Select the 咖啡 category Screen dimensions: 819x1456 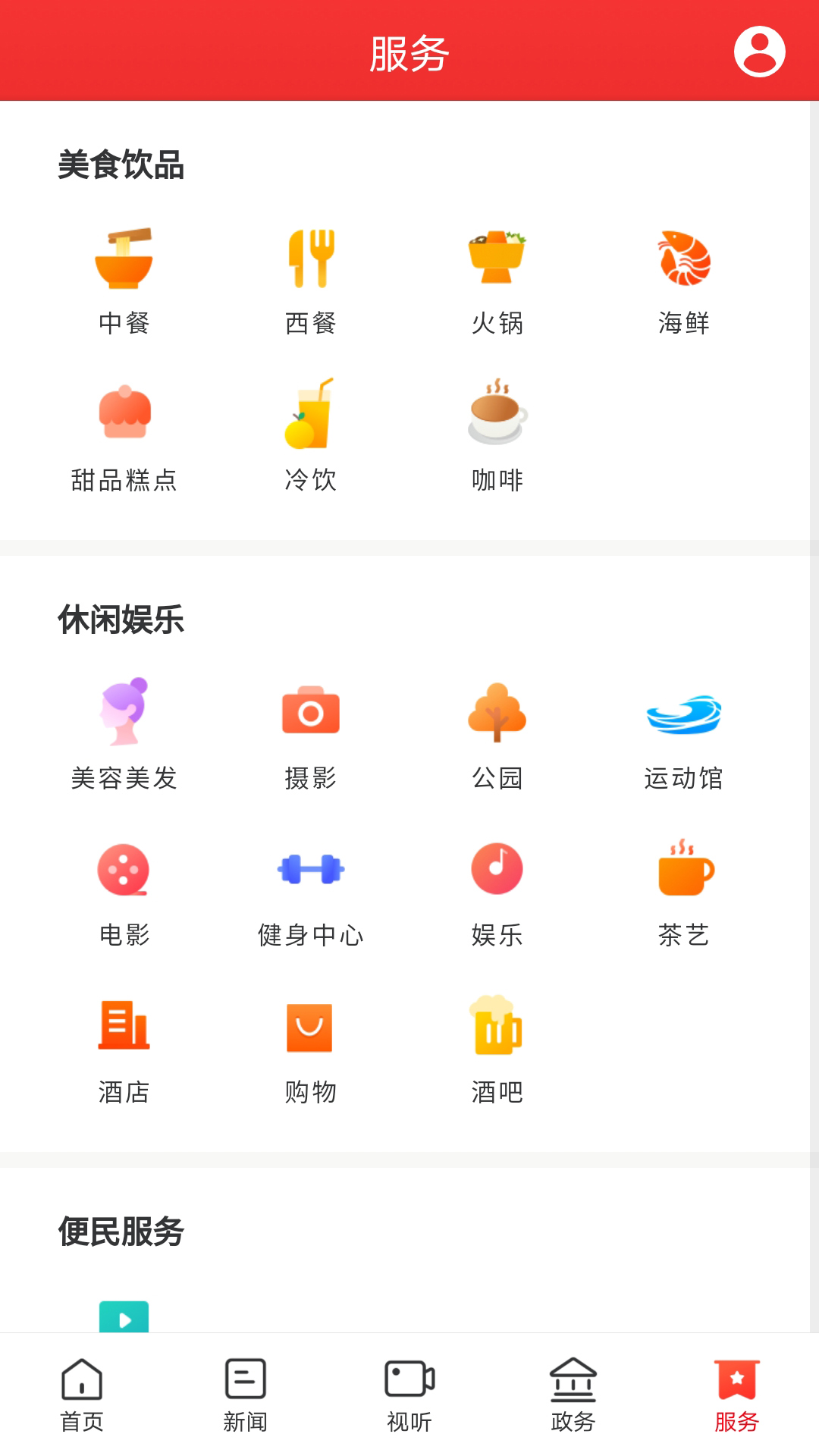(x=497, y=438)
